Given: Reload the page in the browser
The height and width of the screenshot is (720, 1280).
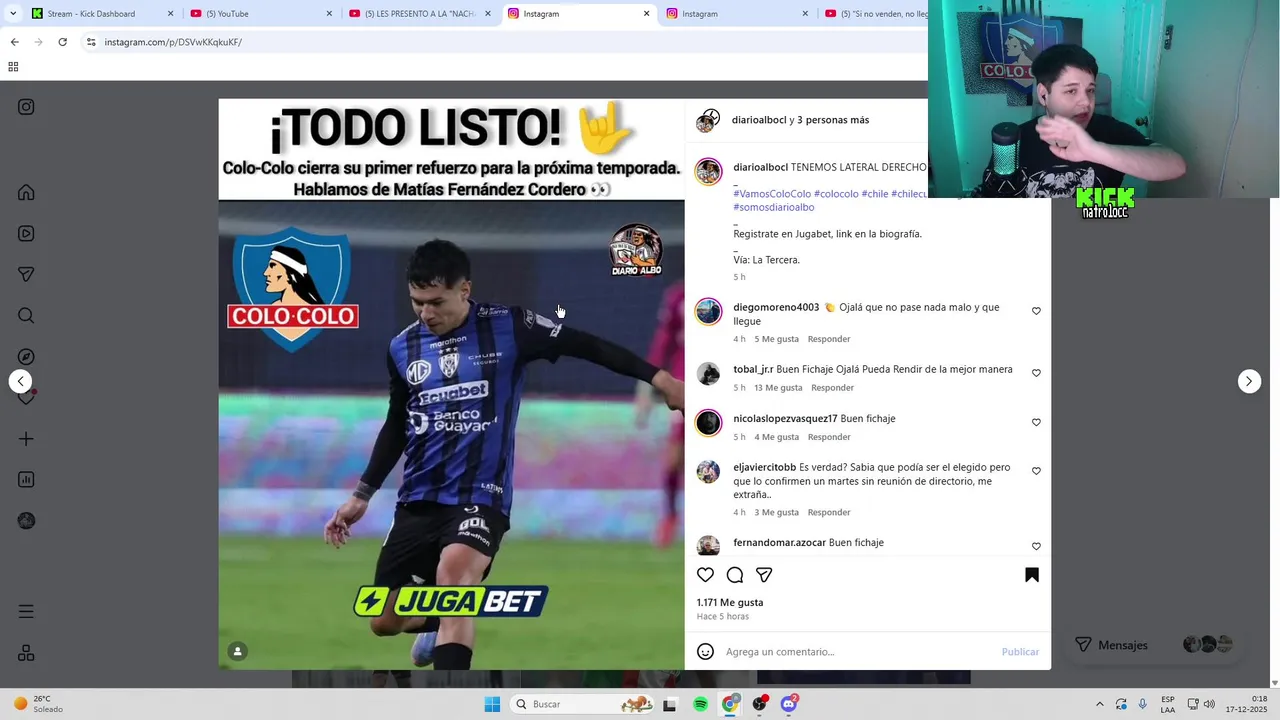Looking at the screenshot, I should pyautogui.click(x=62, y=42).
